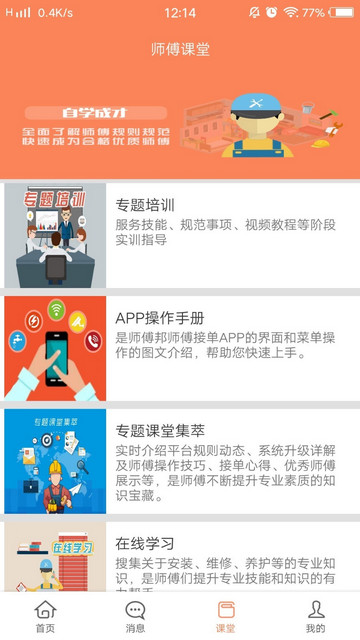Image resolution: width=360 pixels, height=640 pixels.
Task: Open the 专题培训 training card
Action: (x=180, y=235)
